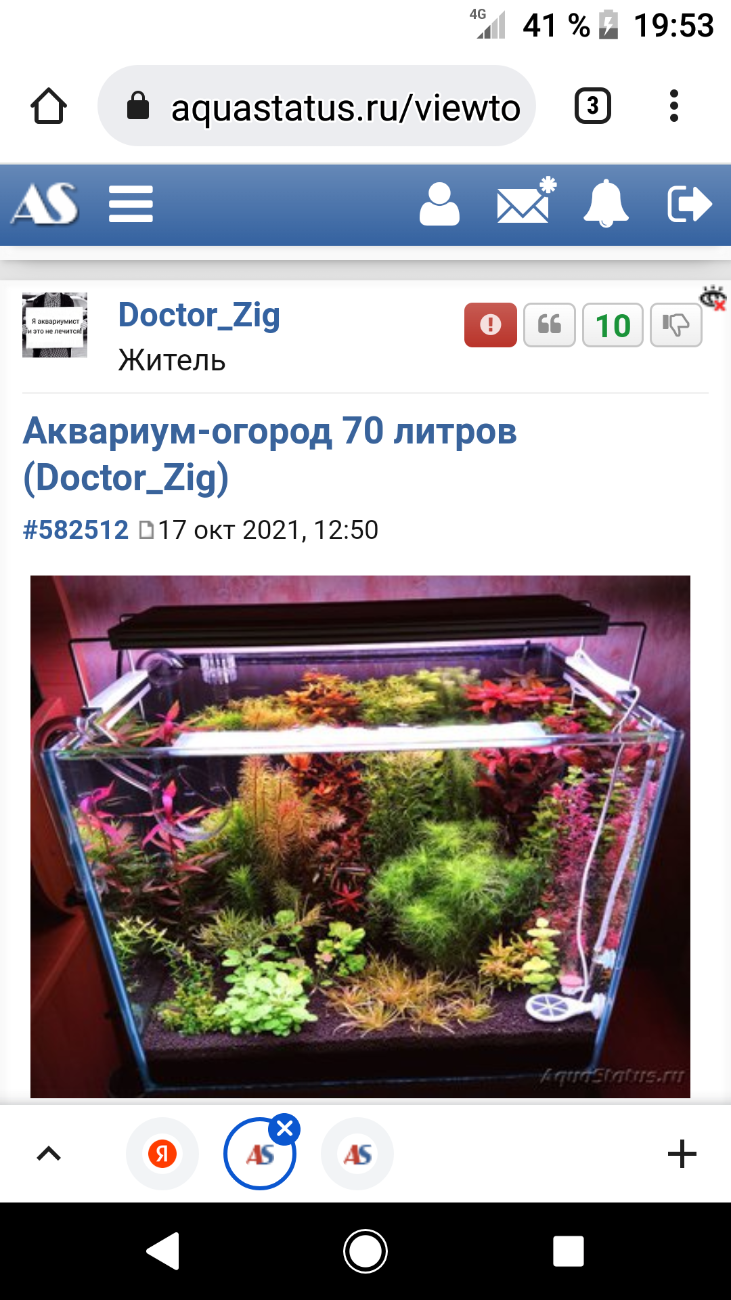This screenshot has width=731, height=1300.
Task: Open the user profile icon
Action: click(x=439, y=204)
